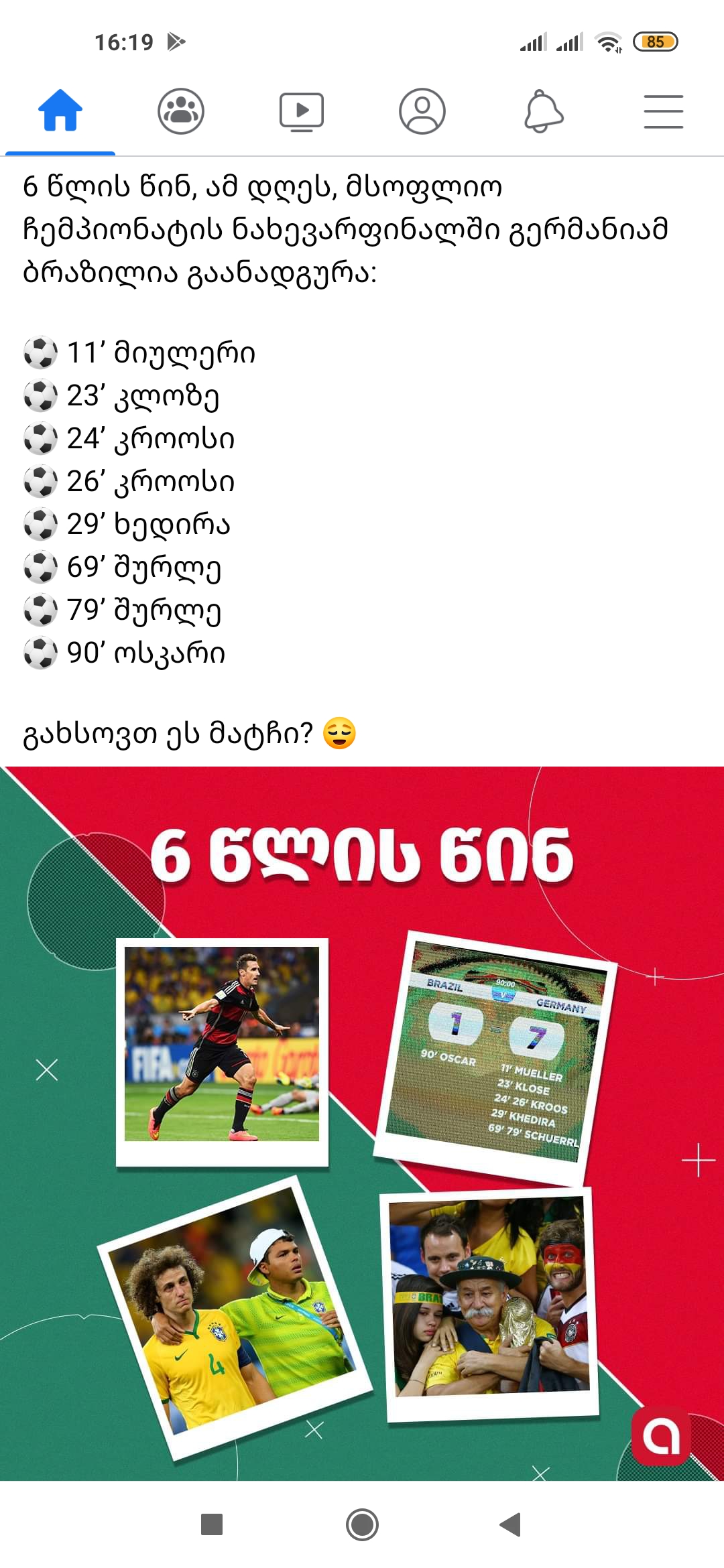The width and height of the screenshot is (724, 1568).
Task: Open the Watch videos tab
Action: [x=302, y=111]
